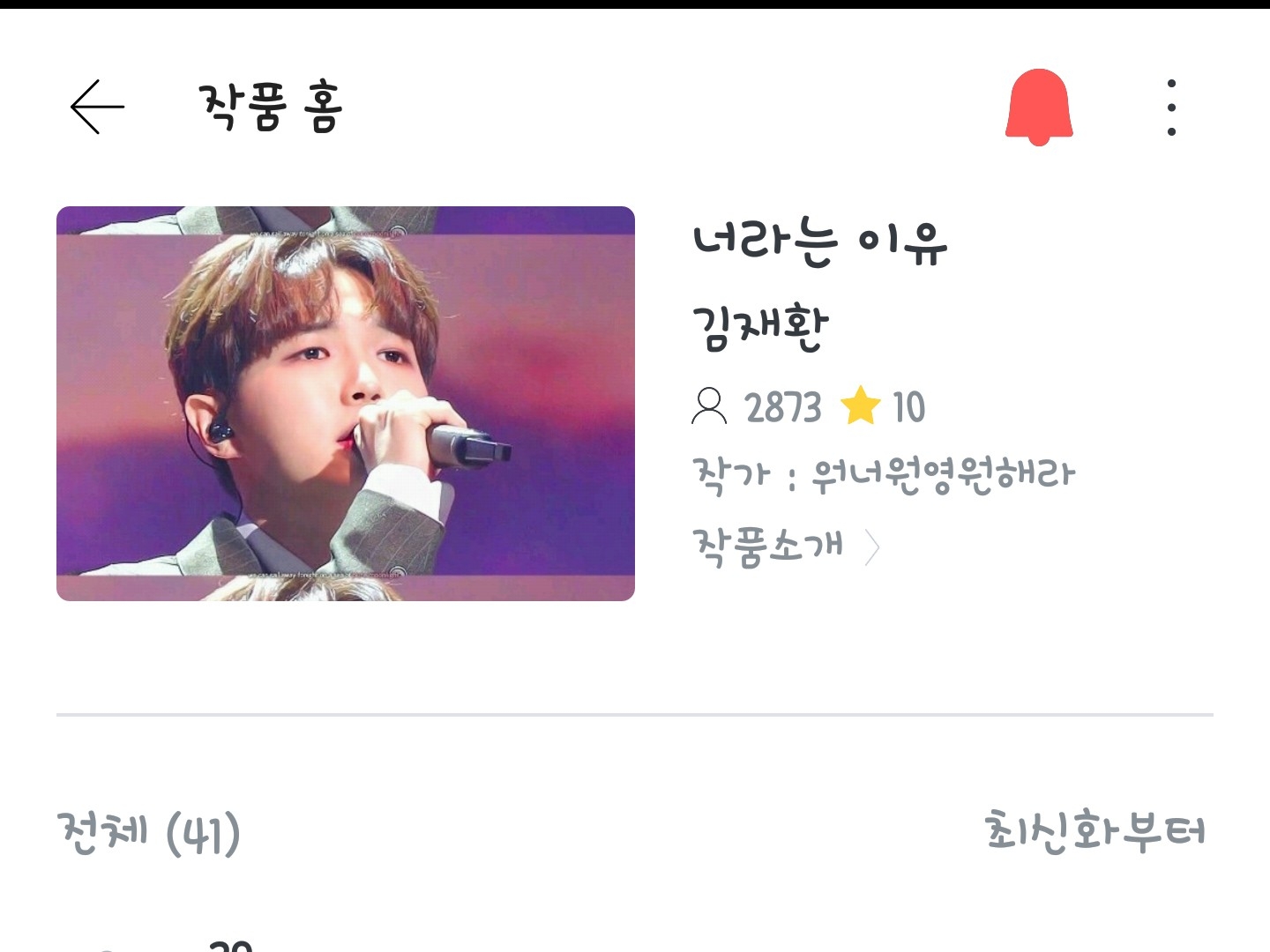Open 작품소개 work introduction
The height and width of the screenshot is (952, 1270).
click(785, 547)
